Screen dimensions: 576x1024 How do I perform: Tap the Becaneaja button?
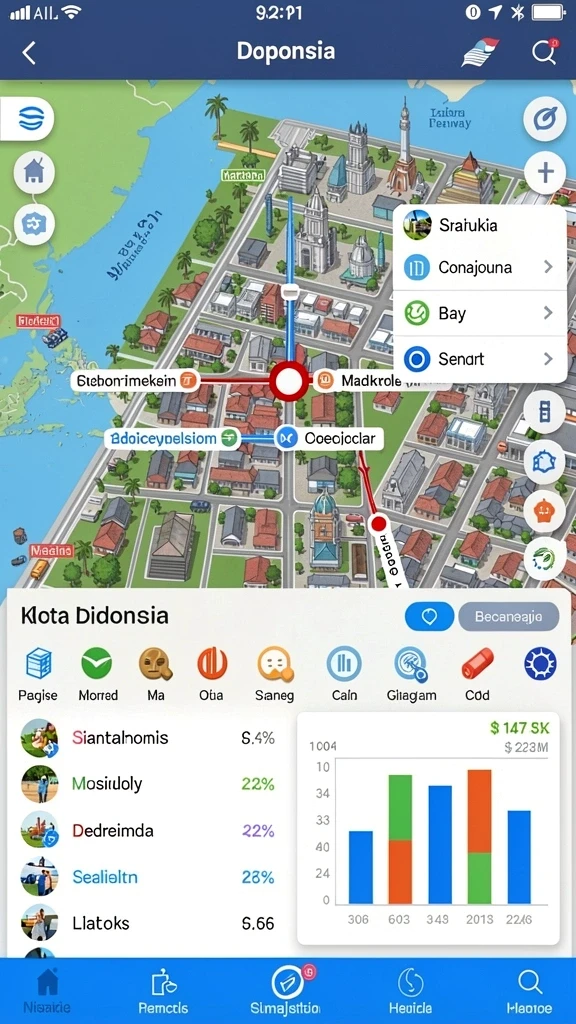[x=509, y=616]
